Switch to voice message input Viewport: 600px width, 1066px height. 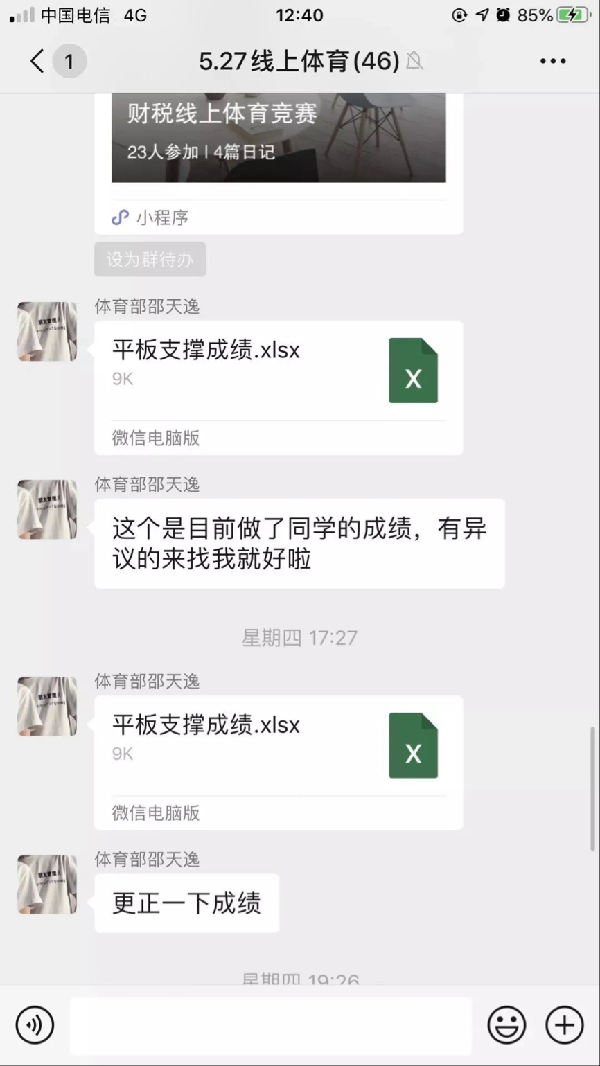pyautogui.click(x=35, y=1025)
